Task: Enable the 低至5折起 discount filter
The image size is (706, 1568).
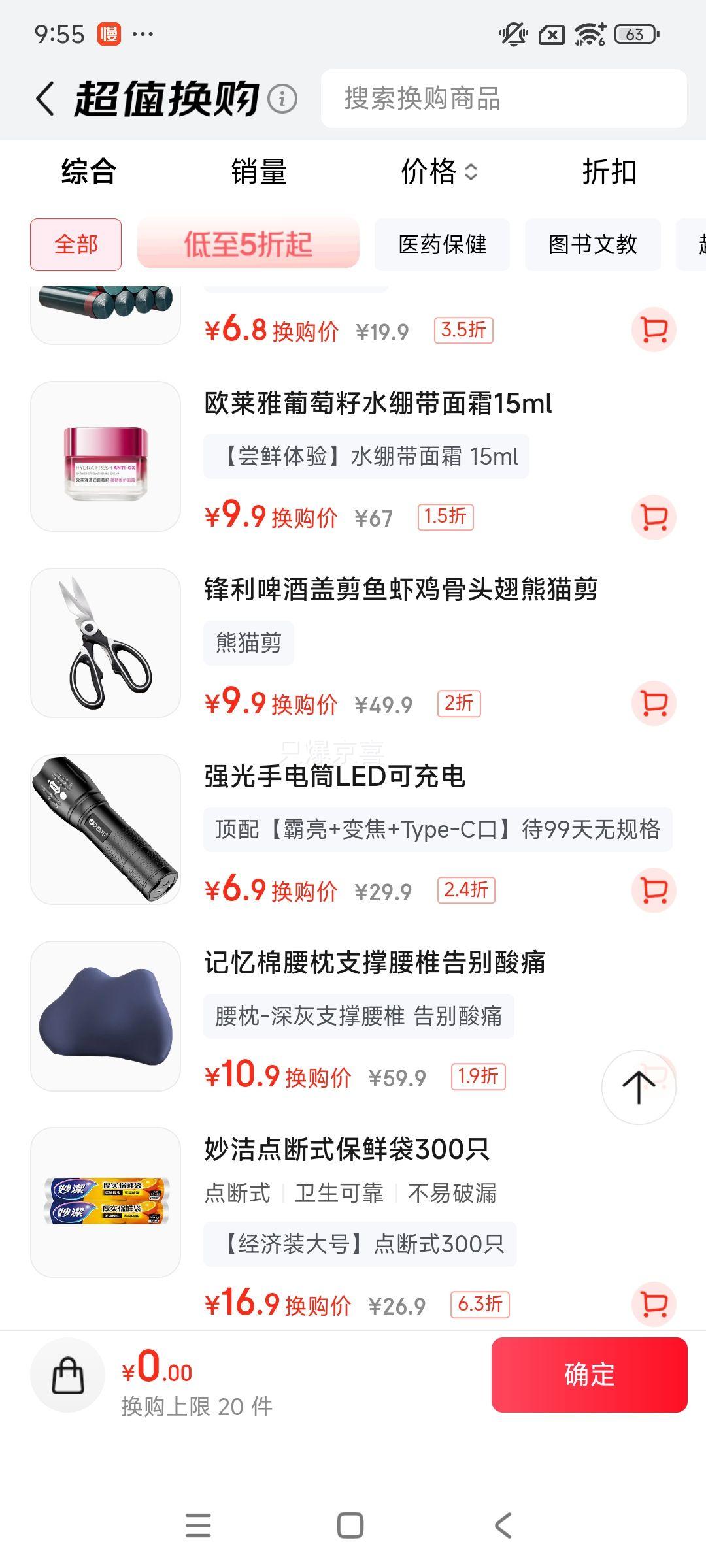Action: coord(248,245)
